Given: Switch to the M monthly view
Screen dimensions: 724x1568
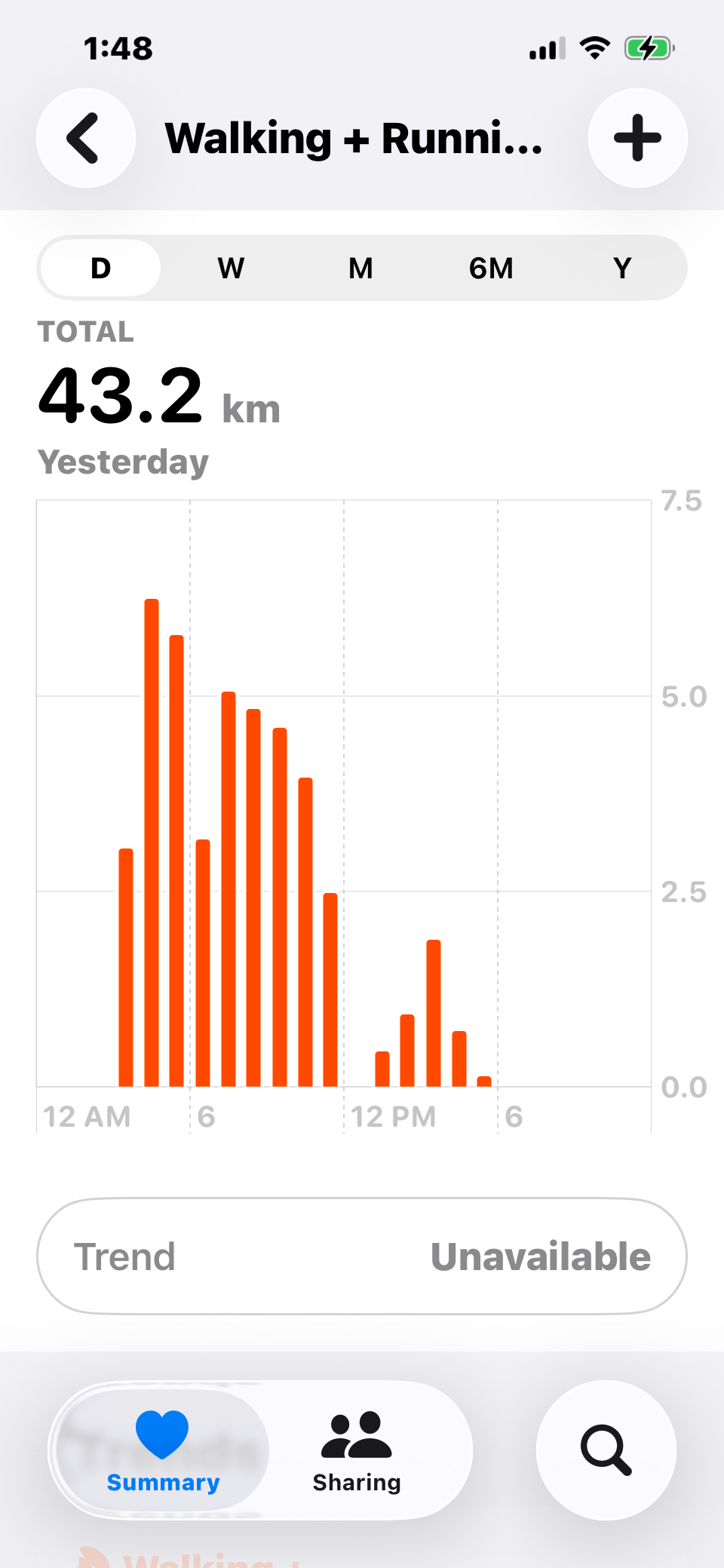Looking at the screenshot, I should pos(361,268).
